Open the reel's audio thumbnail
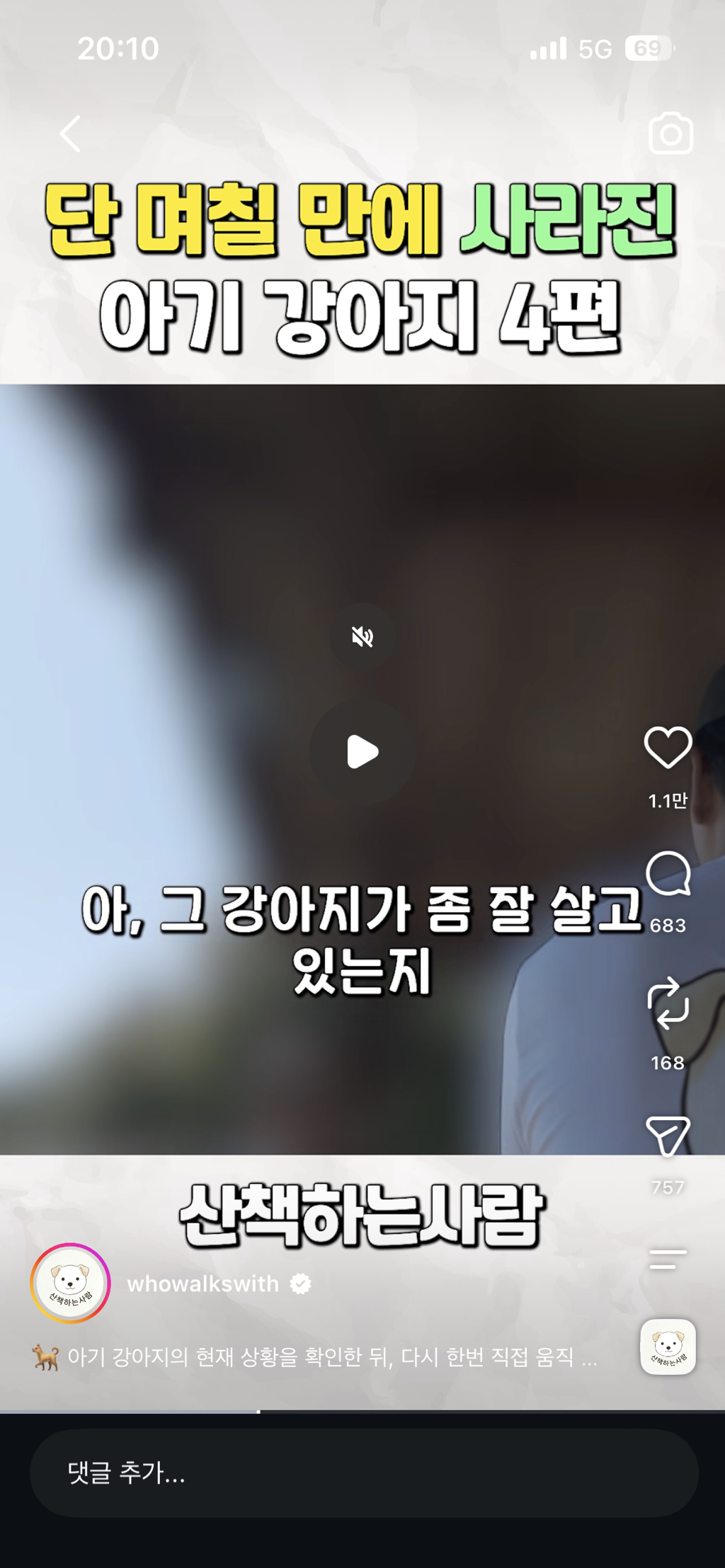Image resolution: width=725 pixels, height=1568 pixels. tap(668, 1347)
